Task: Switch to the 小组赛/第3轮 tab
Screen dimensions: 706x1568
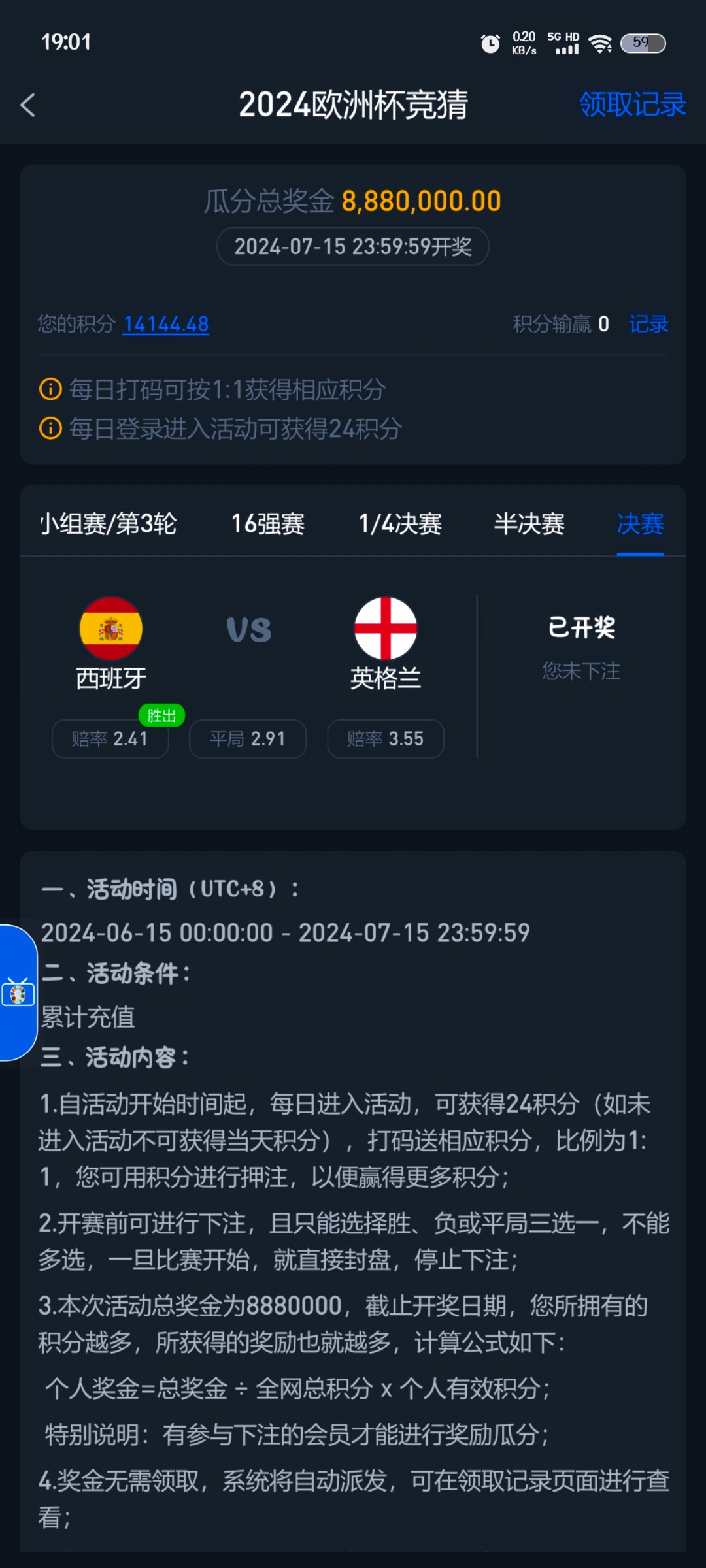Action: tap(108, 524)
